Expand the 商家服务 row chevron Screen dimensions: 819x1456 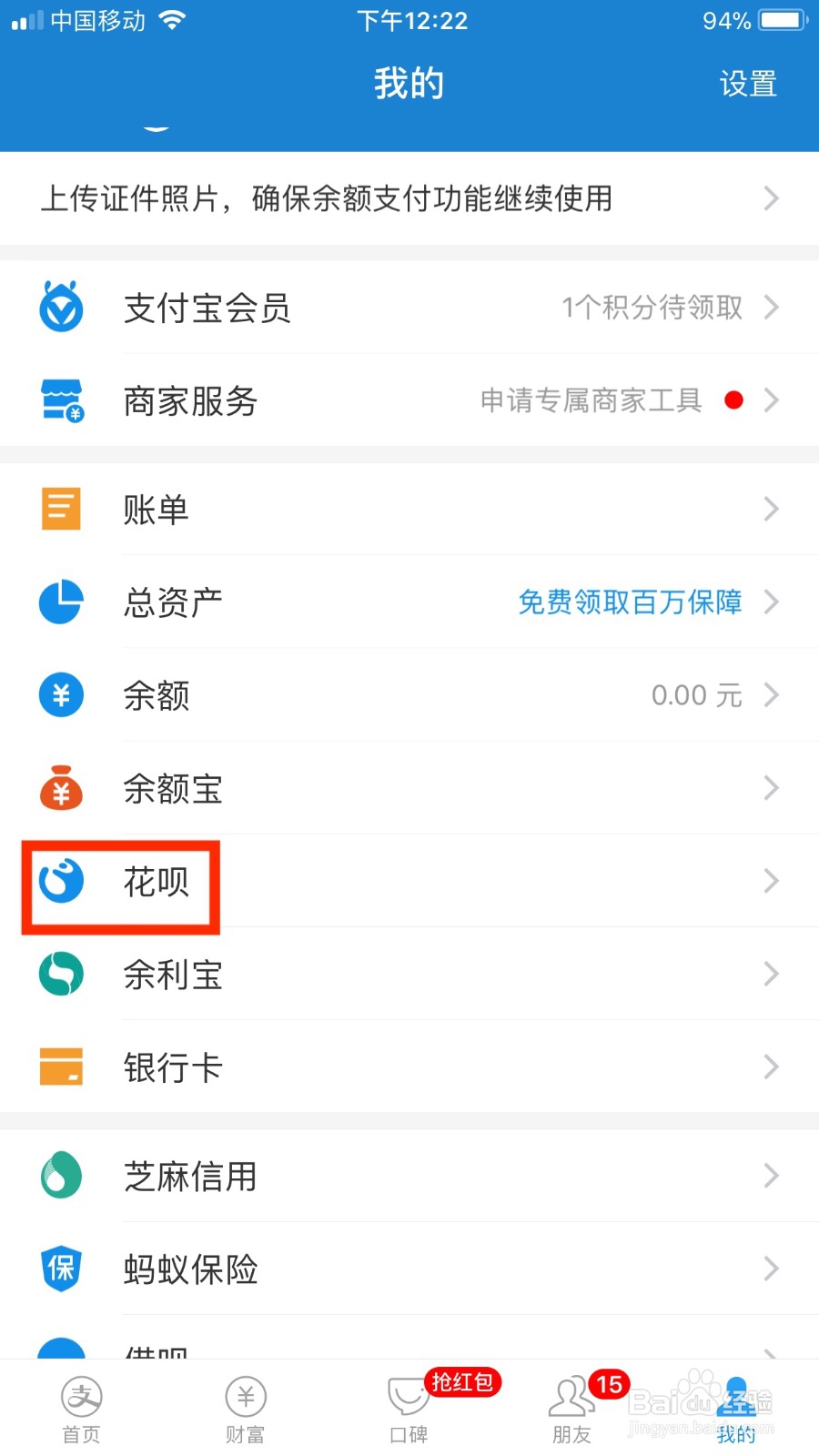click(773, 400)
